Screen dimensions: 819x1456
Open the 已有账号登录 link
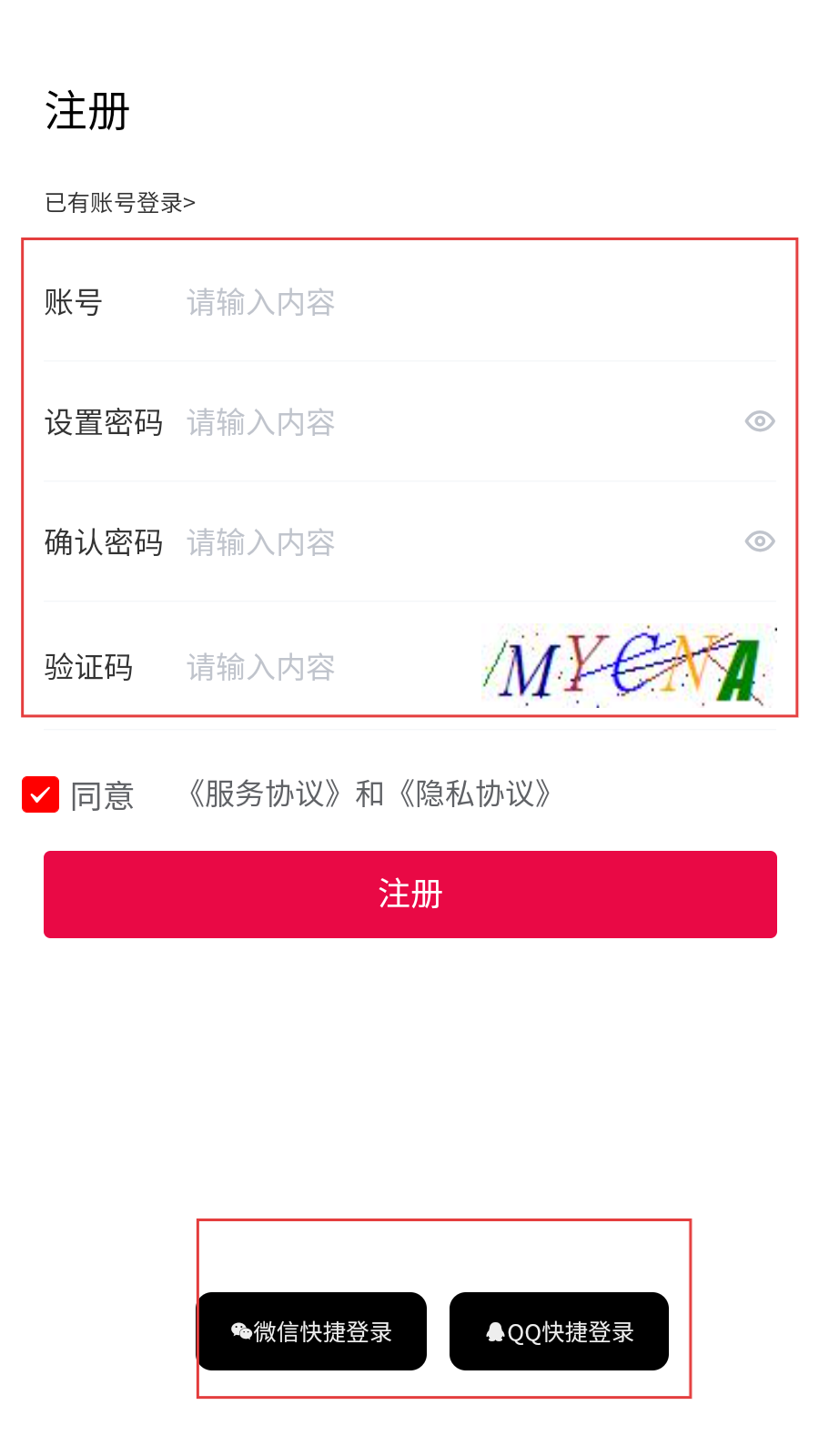(120, 203)
